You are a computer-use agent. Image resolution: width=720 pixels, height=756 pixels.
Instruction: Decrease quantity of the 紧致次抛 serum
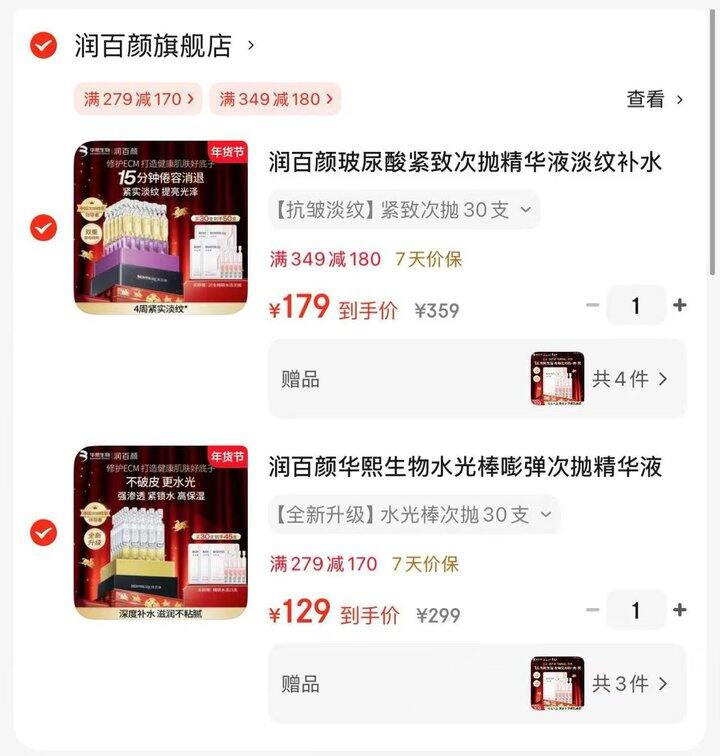point(592,305)
